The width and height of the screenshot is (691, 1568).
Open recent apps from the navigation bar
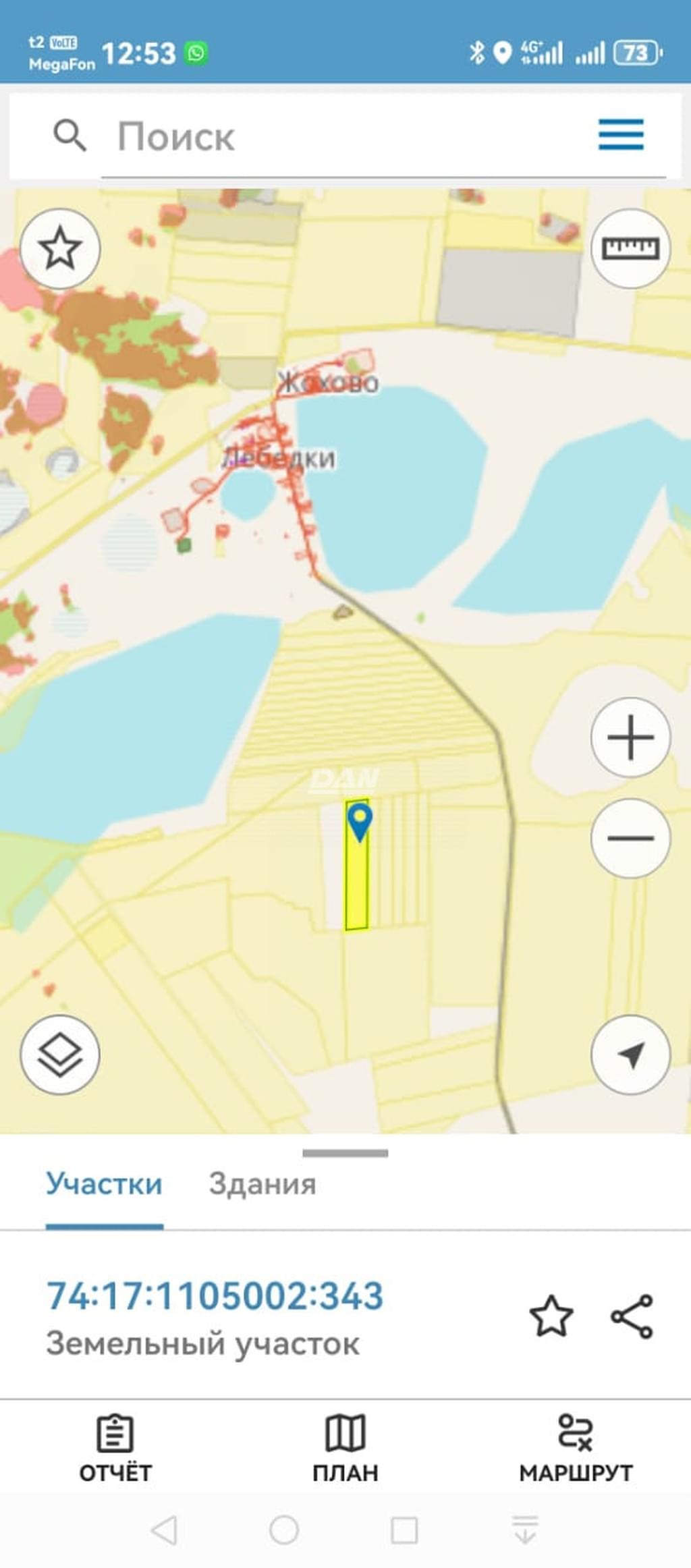[x=404, y=1530]
